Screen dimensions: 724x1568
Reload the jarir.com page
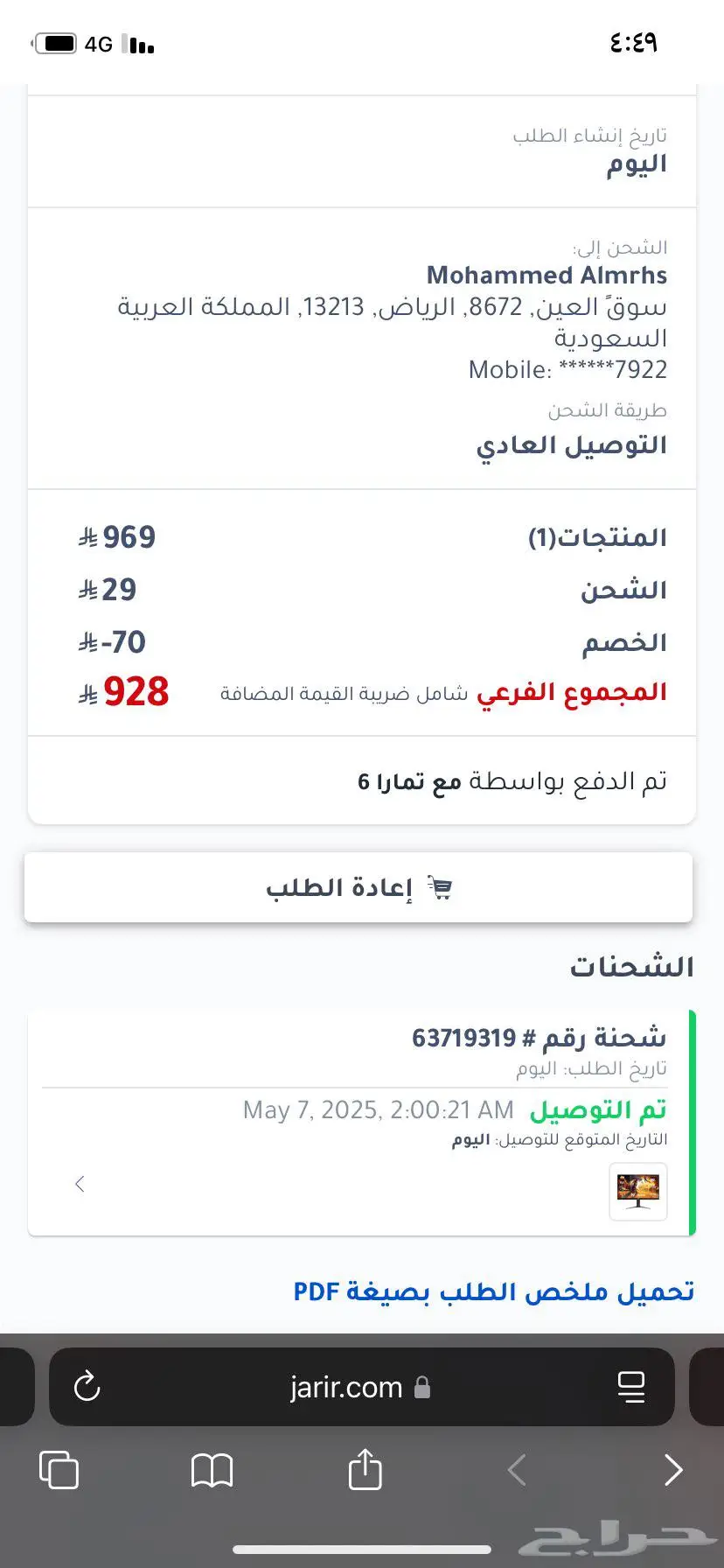coord(87,1387)
